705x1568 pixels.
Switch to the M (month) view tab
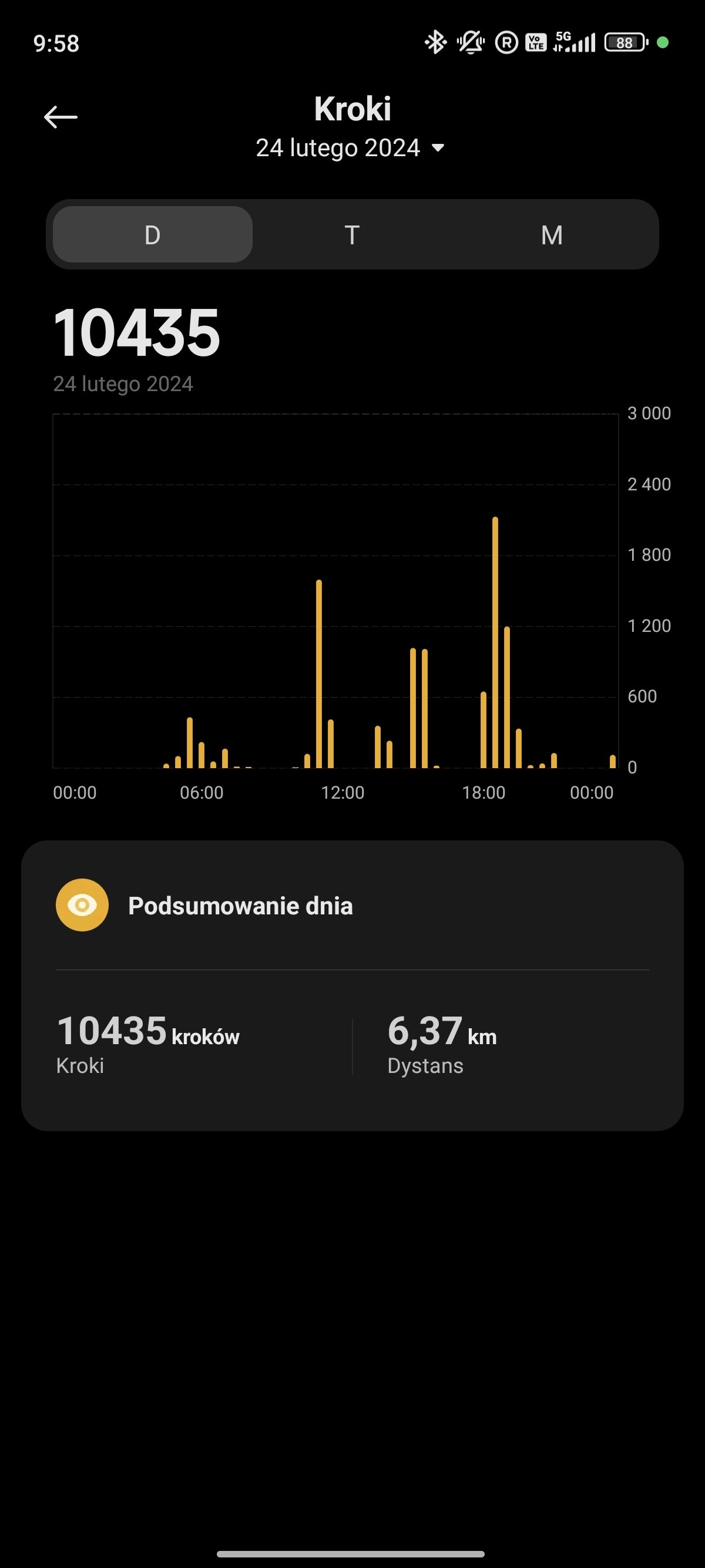pyautogui.click(x=552, y=234)
